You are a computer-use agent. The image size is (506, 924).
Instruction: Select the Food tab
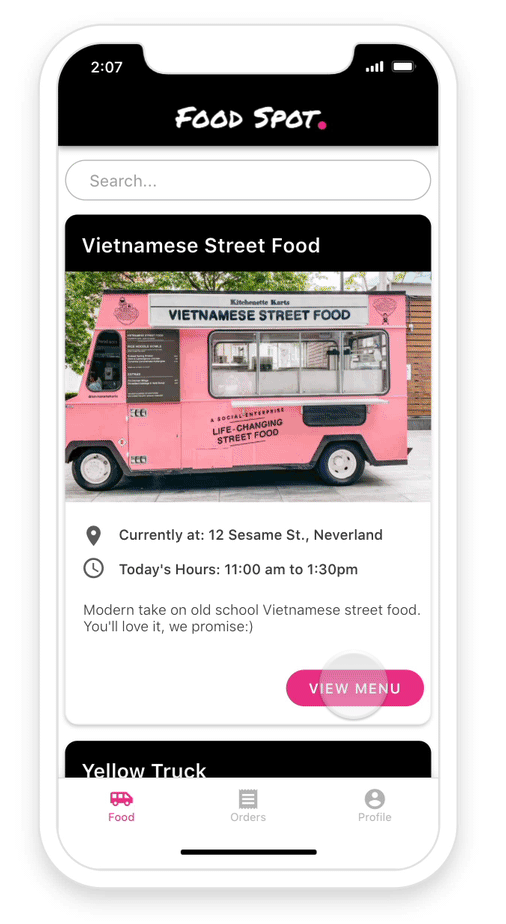click(x=121, y=807)
